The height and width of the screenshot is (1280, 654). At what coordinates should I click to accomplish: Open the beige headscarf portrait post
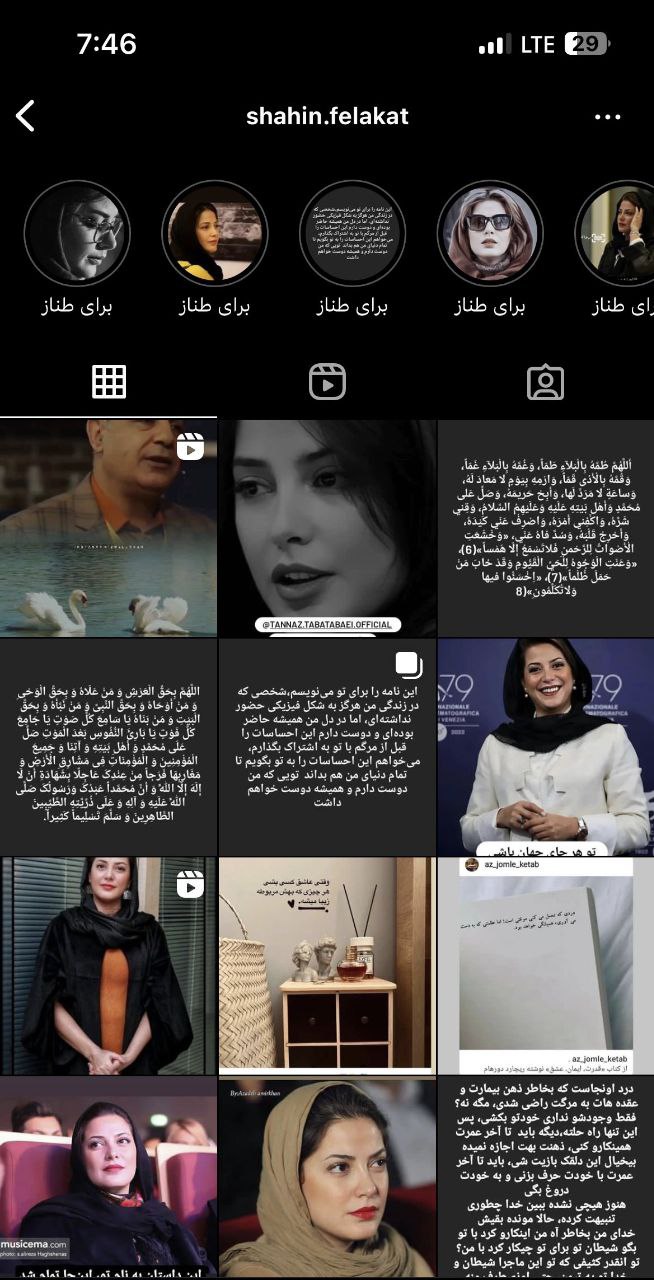[327, 1178]
